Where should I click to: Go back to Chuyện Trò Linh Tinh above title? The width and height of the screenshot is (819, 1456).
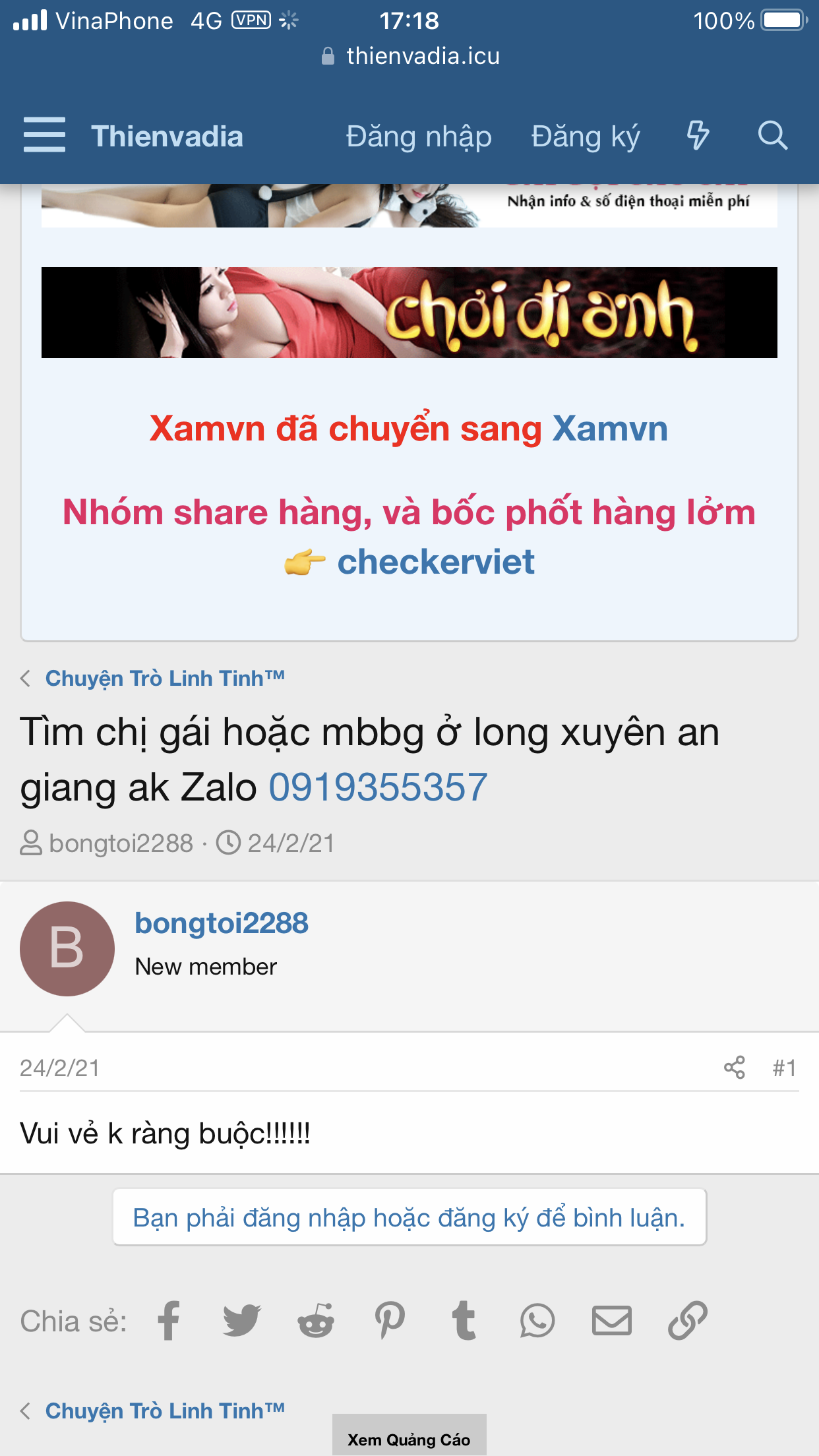tap(165, 678)
